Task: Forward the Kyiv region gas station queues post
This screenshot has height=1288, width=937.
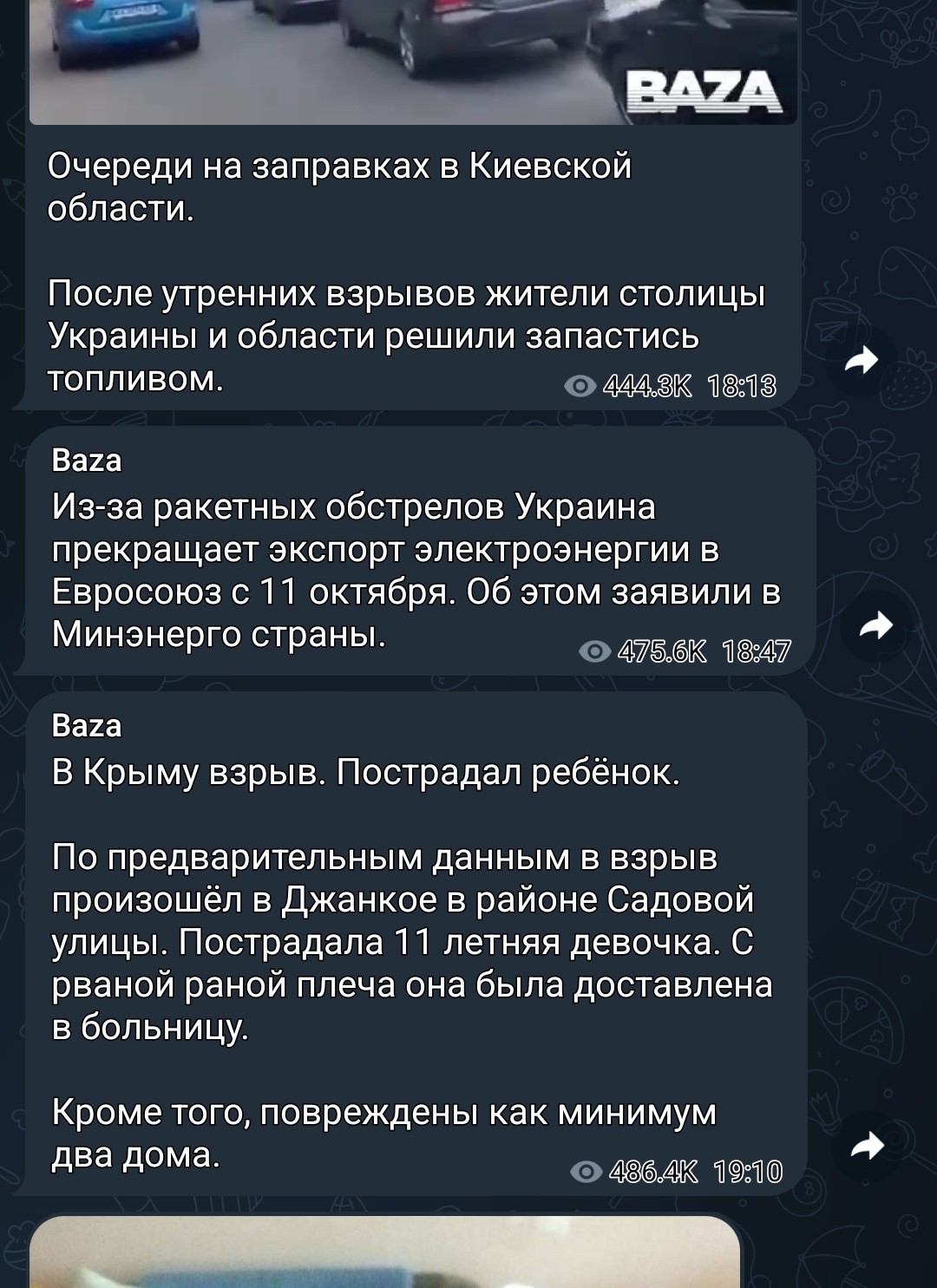Action: (x=862, y=360)
